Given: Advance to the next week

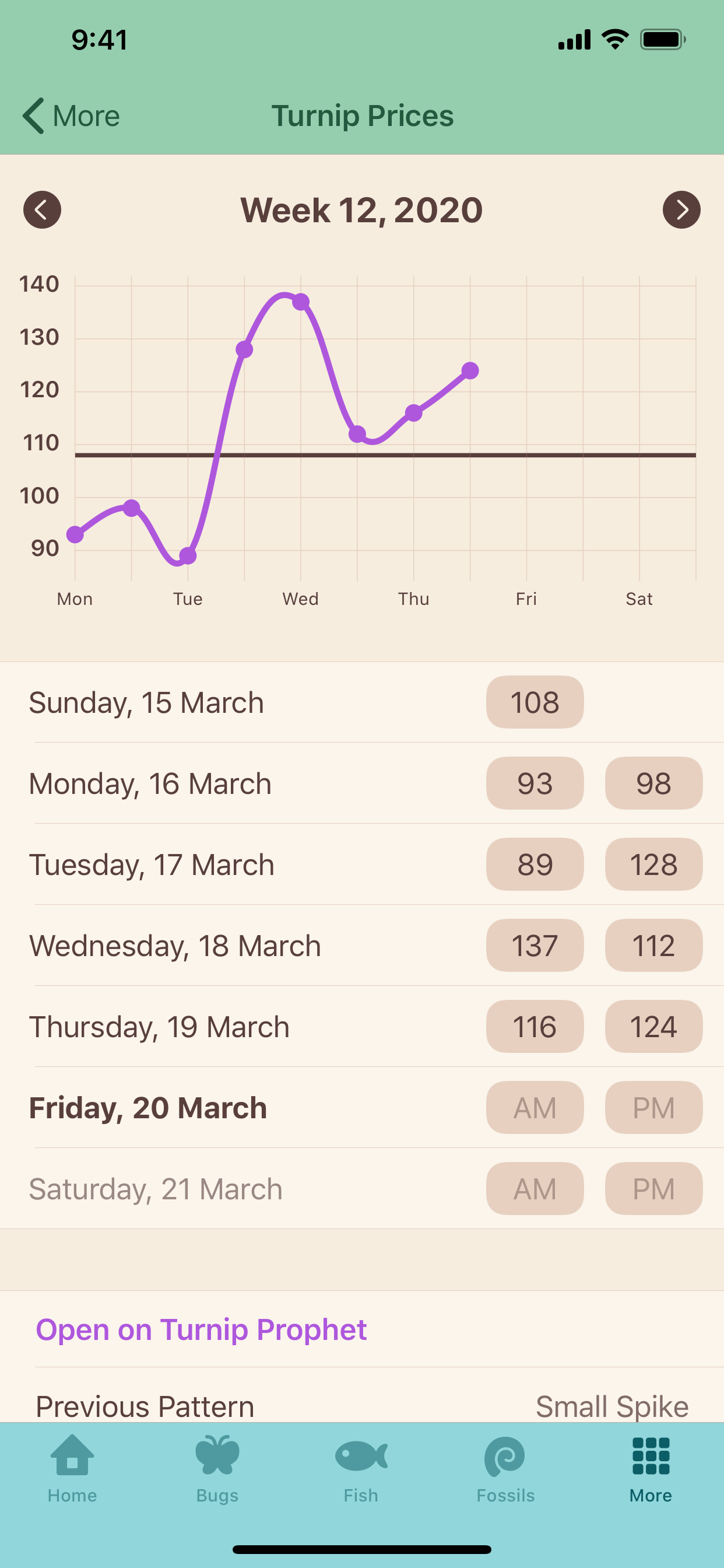Looking at the screenshot, I should pyautogui.click(x=681, y=210).
